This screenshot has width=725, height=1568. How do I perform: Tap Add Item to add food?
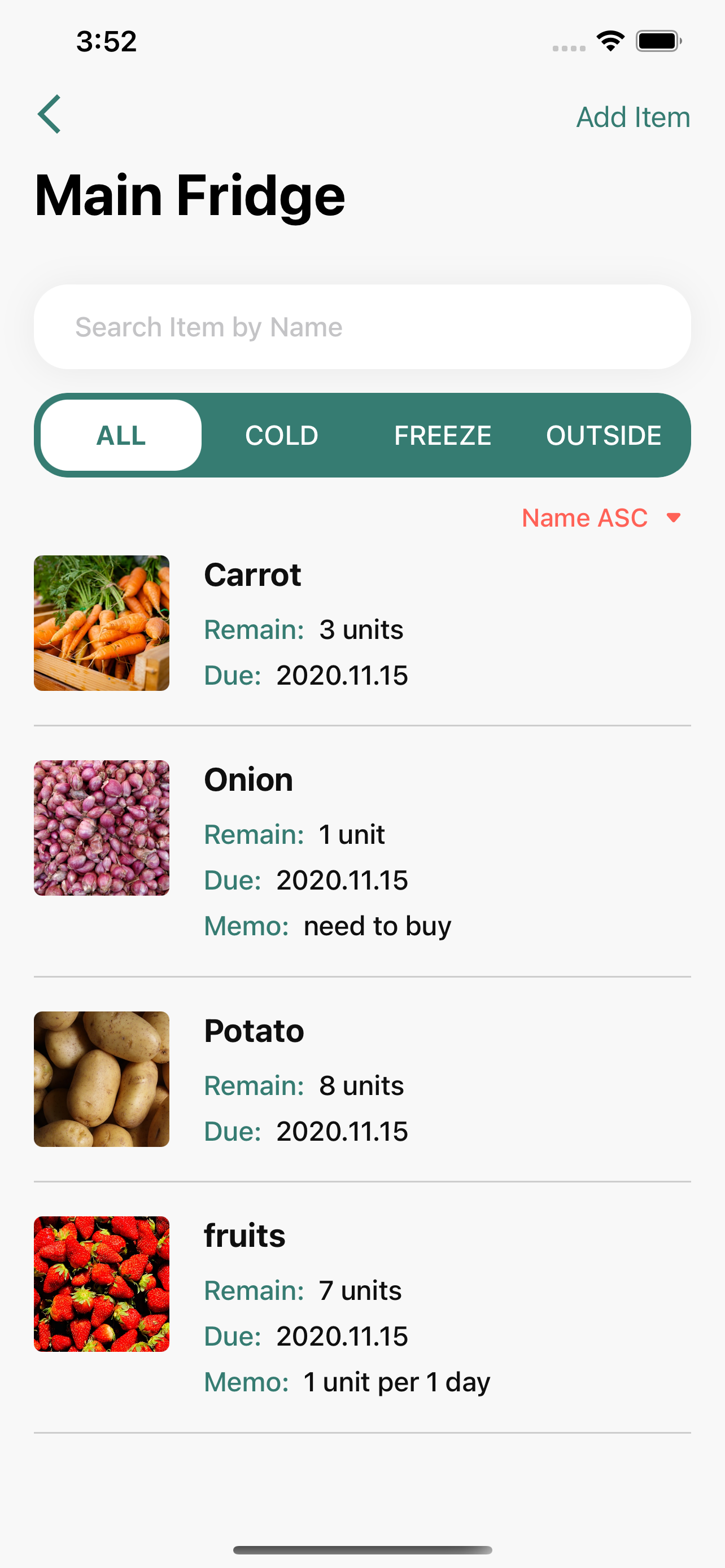click(x=632, y=117)
